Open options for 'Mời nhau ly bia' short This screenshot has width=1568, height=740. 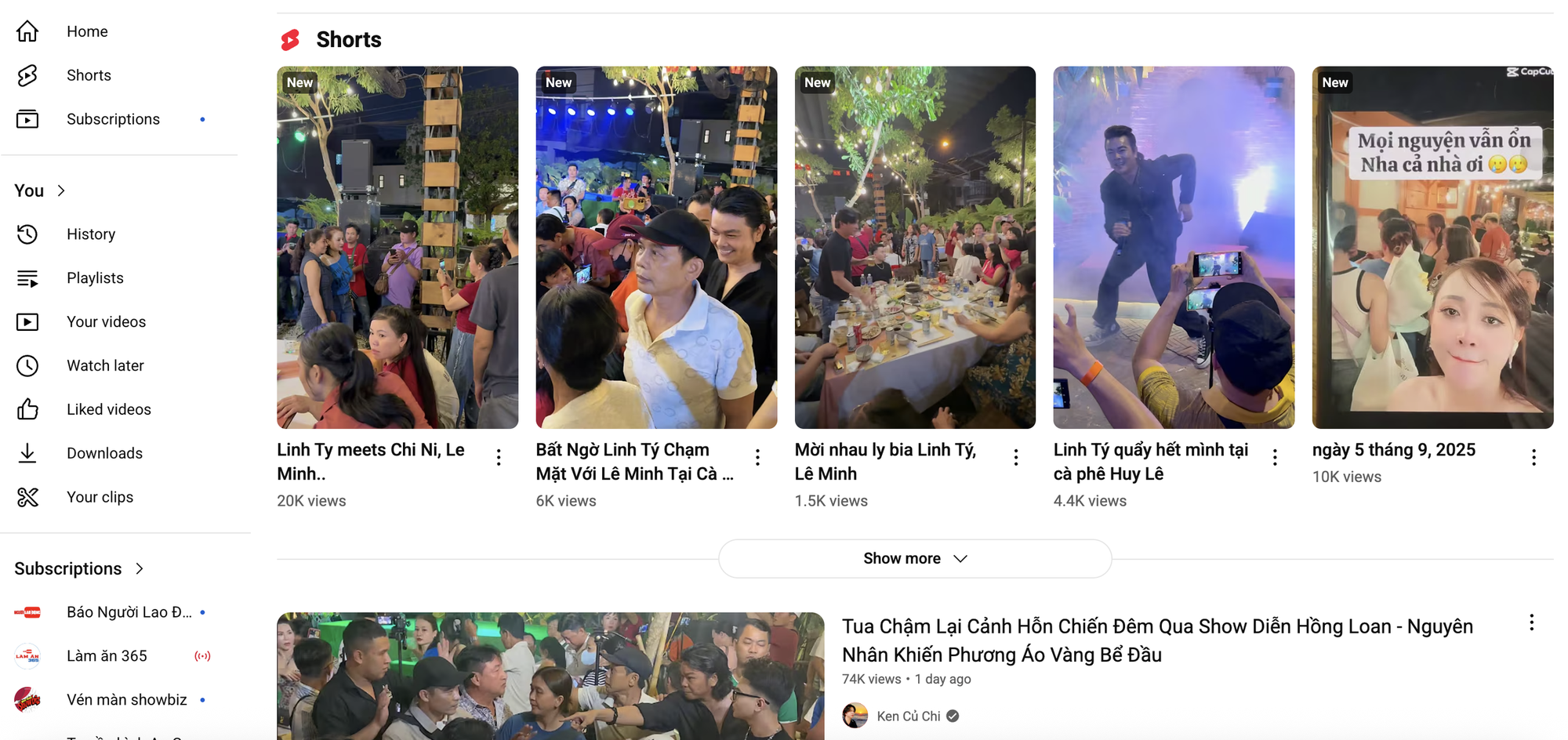point(1016,458)
